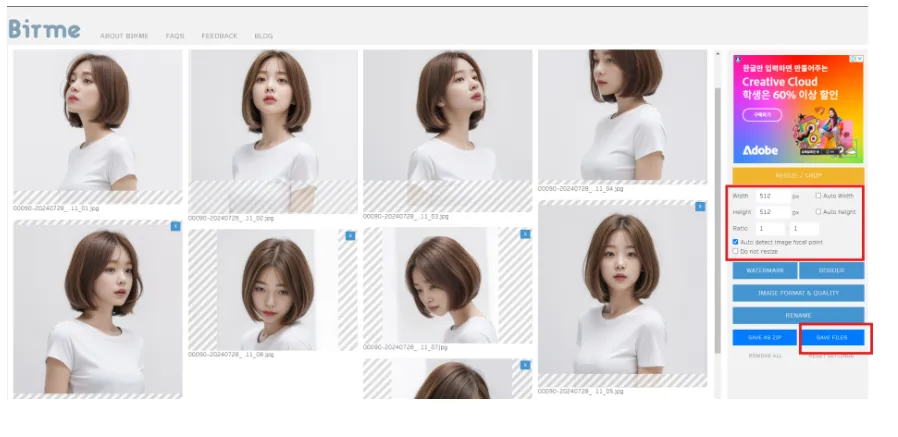Uncheck Auto detect image focal point
Viewport: 898px width, 437px height.
pos(736,242)
